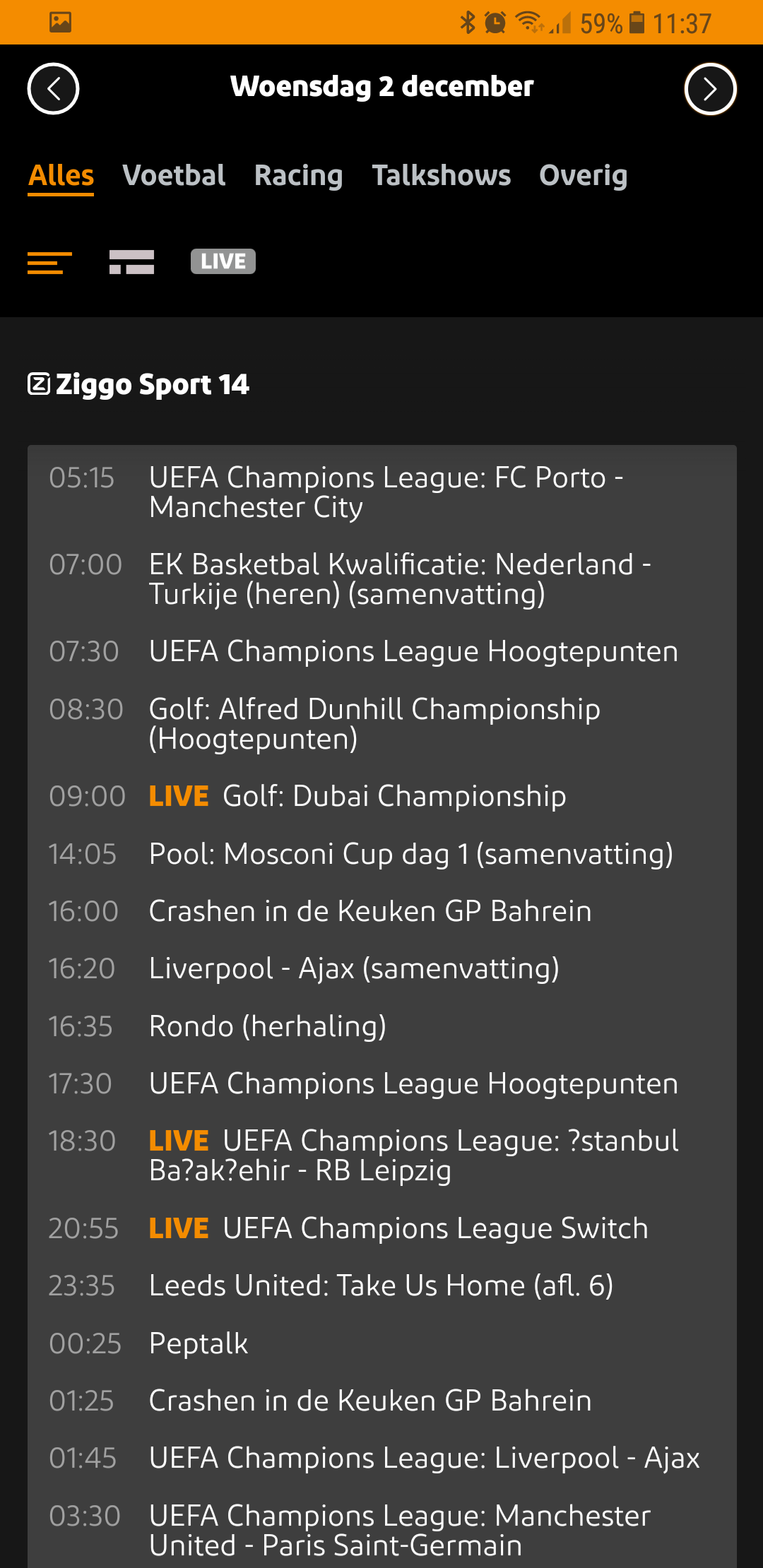Image resolution: width=763 pixels, height=1568 pixels.
Task: Open FC Porto - Manchester City at 05:15
Action: point(382,492)
